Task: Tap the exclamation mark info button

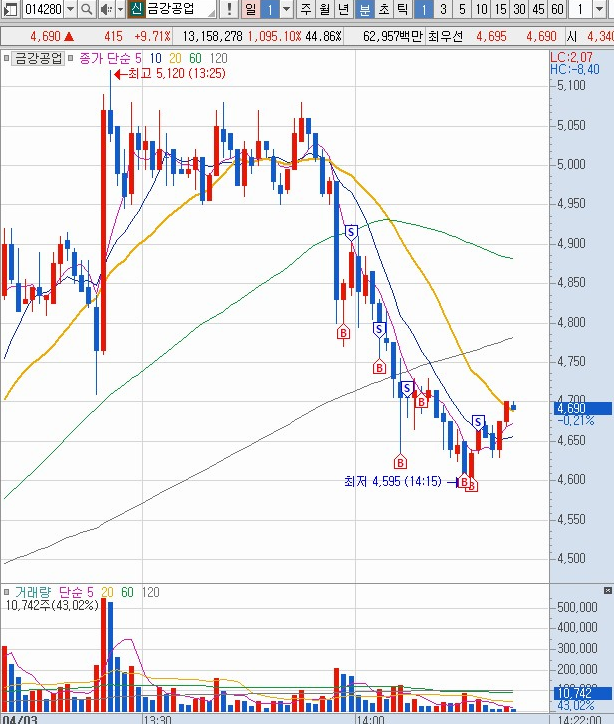Action: [x=230, y=9]
